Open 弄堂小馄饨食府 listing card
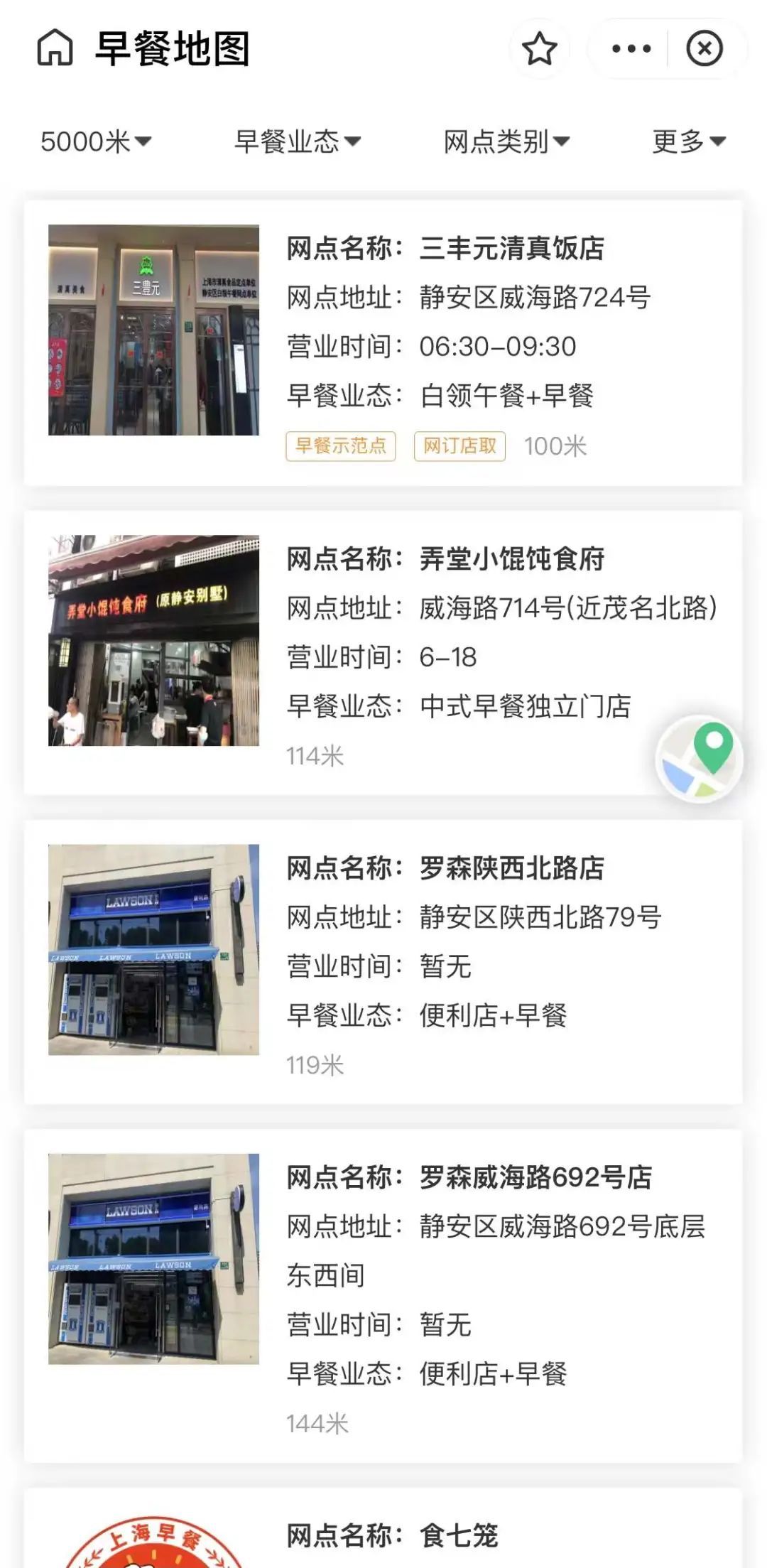 pyautogui.click(x=383, y=652)
